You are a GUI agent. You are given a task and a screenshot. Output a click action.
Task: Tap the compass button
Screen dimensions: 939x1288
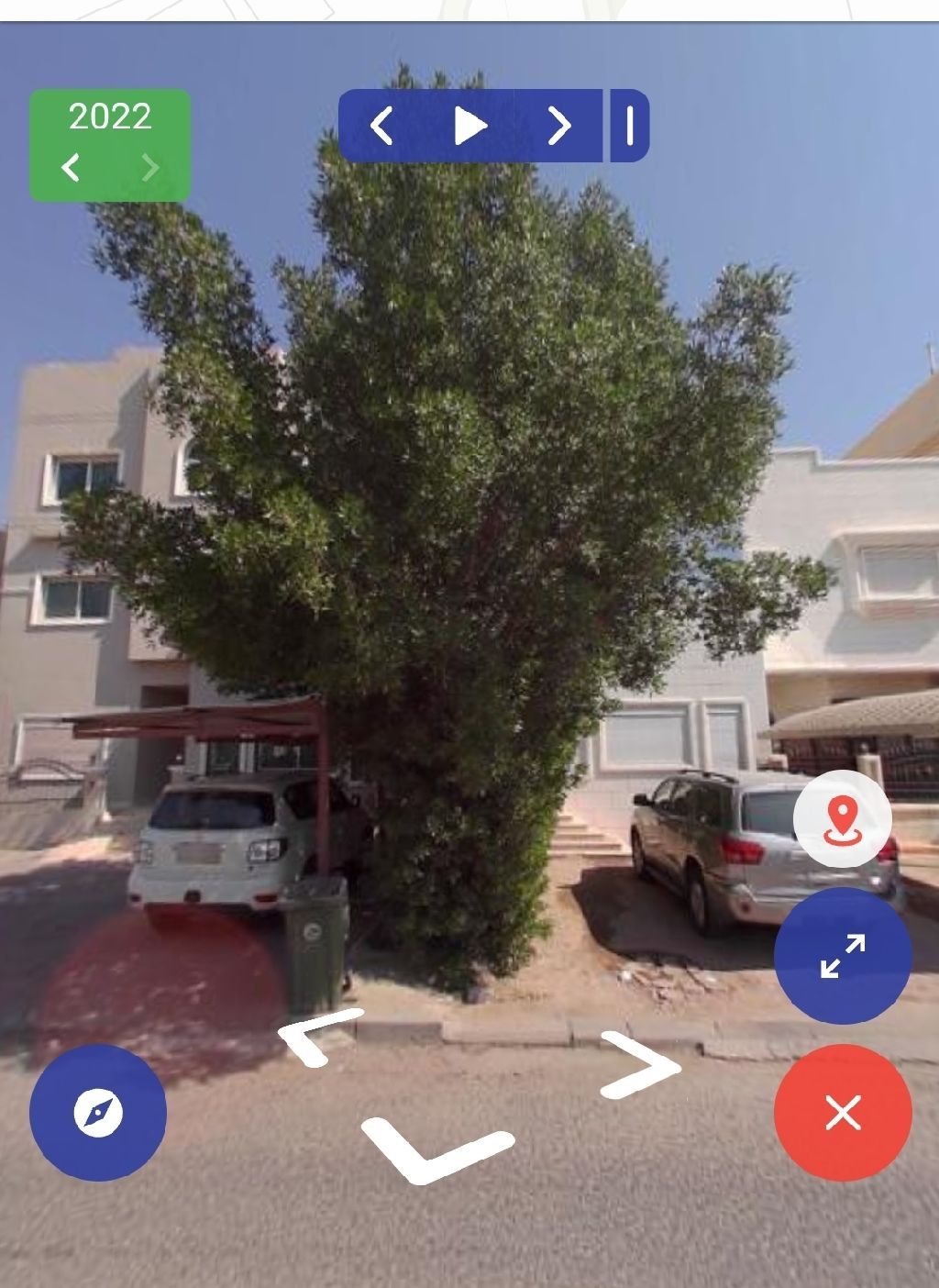point(98,1112)
